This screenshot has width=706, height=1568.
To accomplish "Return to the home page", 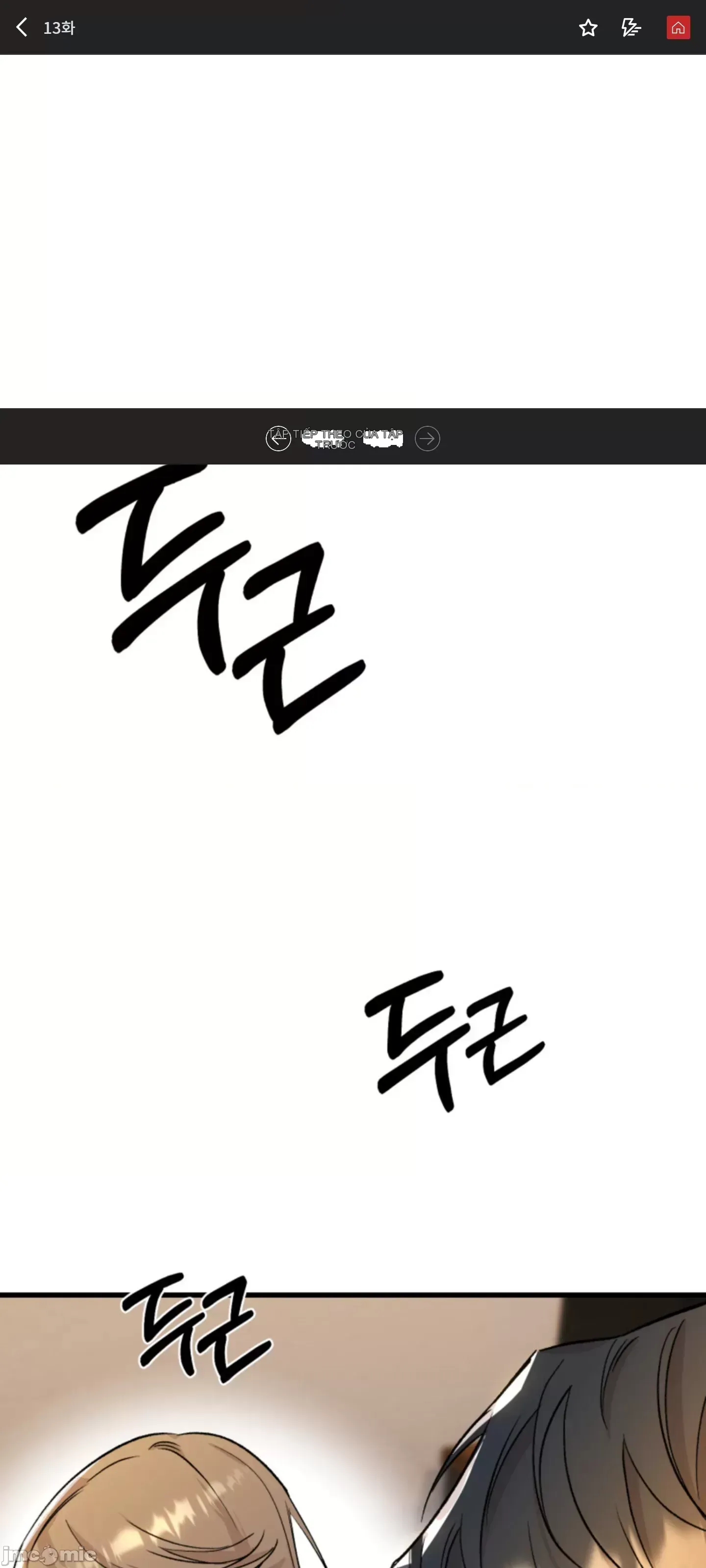I will pos(678,27).
